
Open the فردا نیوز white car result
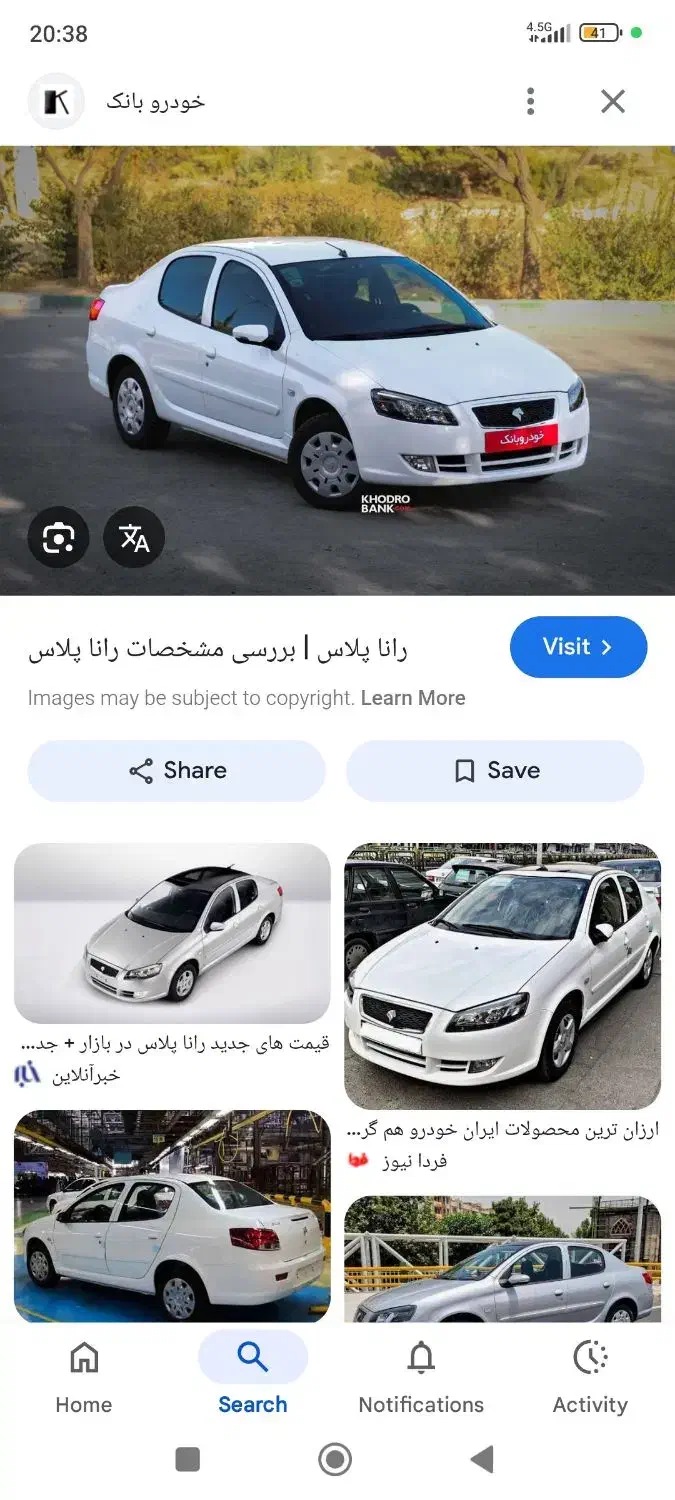pos(502,975)
